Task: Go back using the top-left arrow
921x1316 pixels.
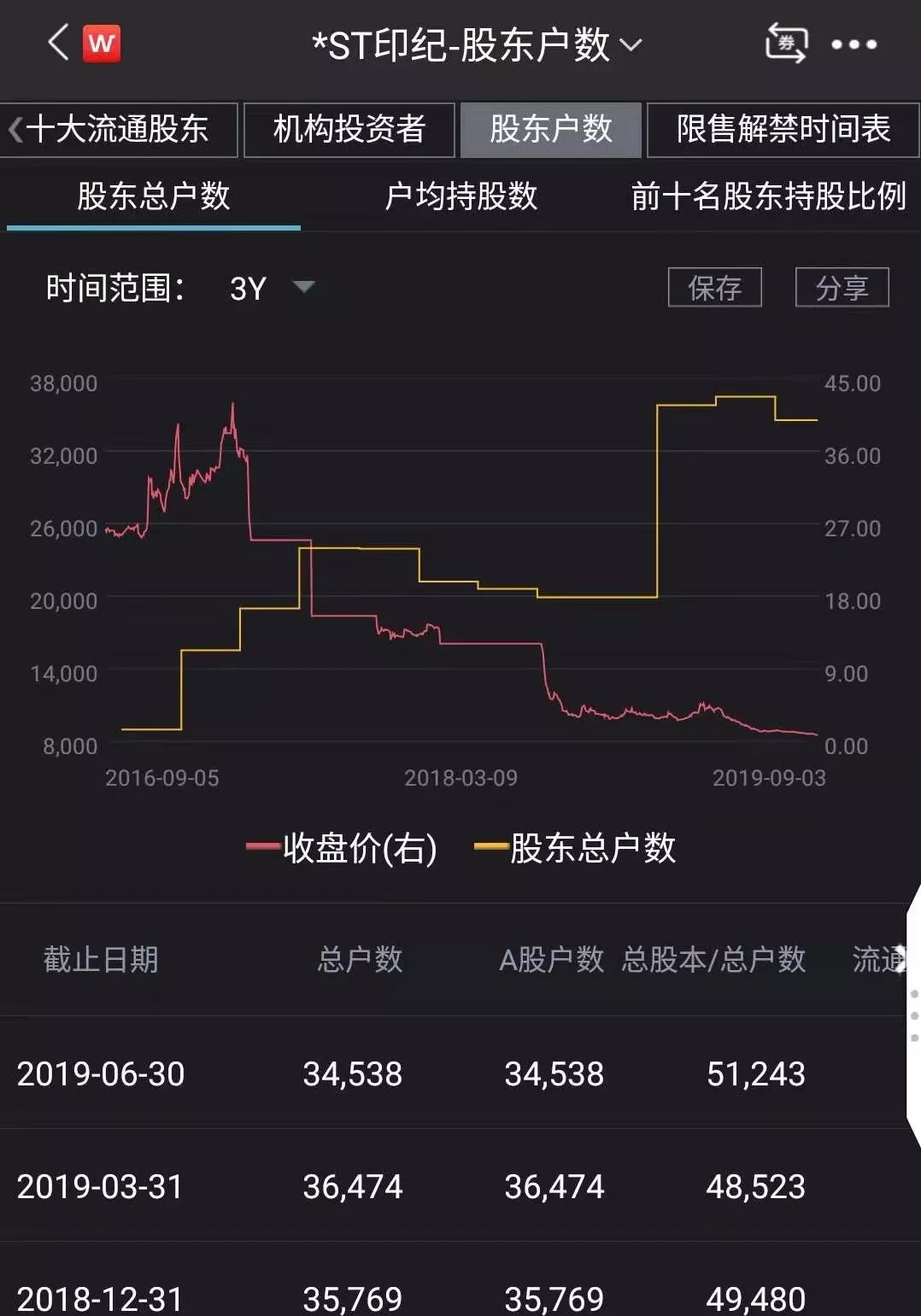Action: pos(58,42)
